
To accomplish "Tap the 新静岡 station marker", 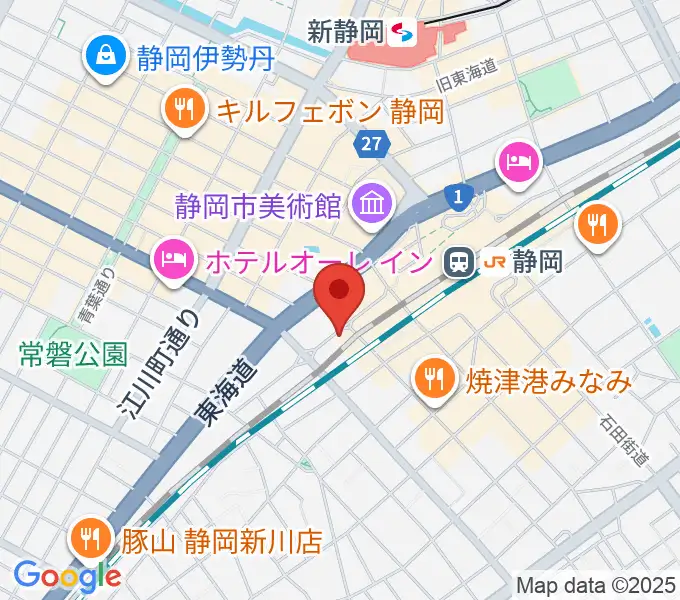I will tap(401, 31).
